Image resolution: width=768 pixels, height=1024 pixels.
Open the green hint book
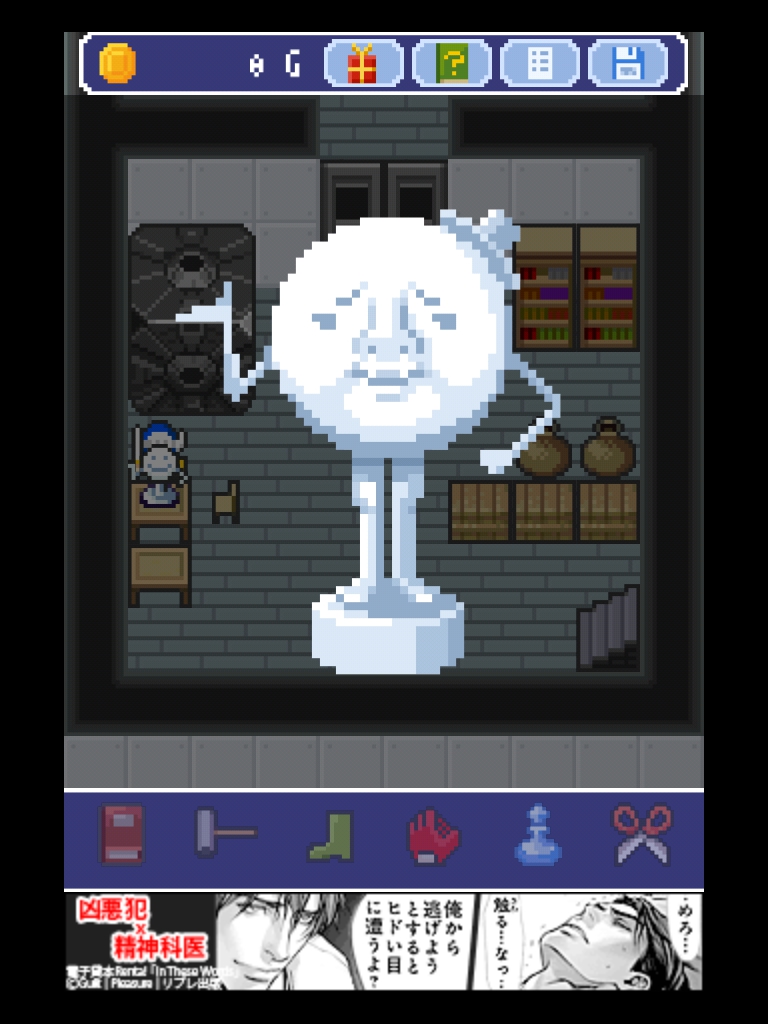451,64
